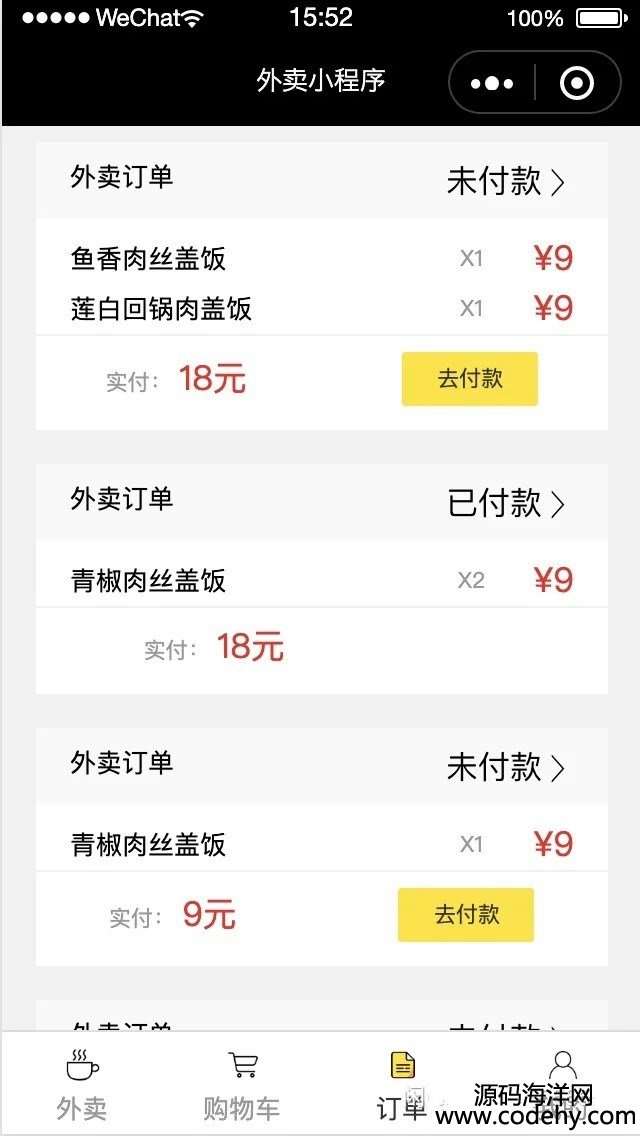Tap 去付款 on the 9元 unpaid order
This screenshot has width=640, height=1136.
(465, 914)
